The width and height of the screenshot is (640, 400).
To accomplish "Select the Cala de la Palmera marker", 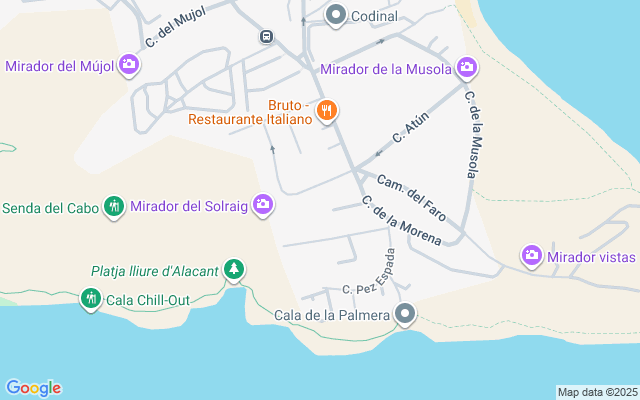I will [x=405, y=315].
